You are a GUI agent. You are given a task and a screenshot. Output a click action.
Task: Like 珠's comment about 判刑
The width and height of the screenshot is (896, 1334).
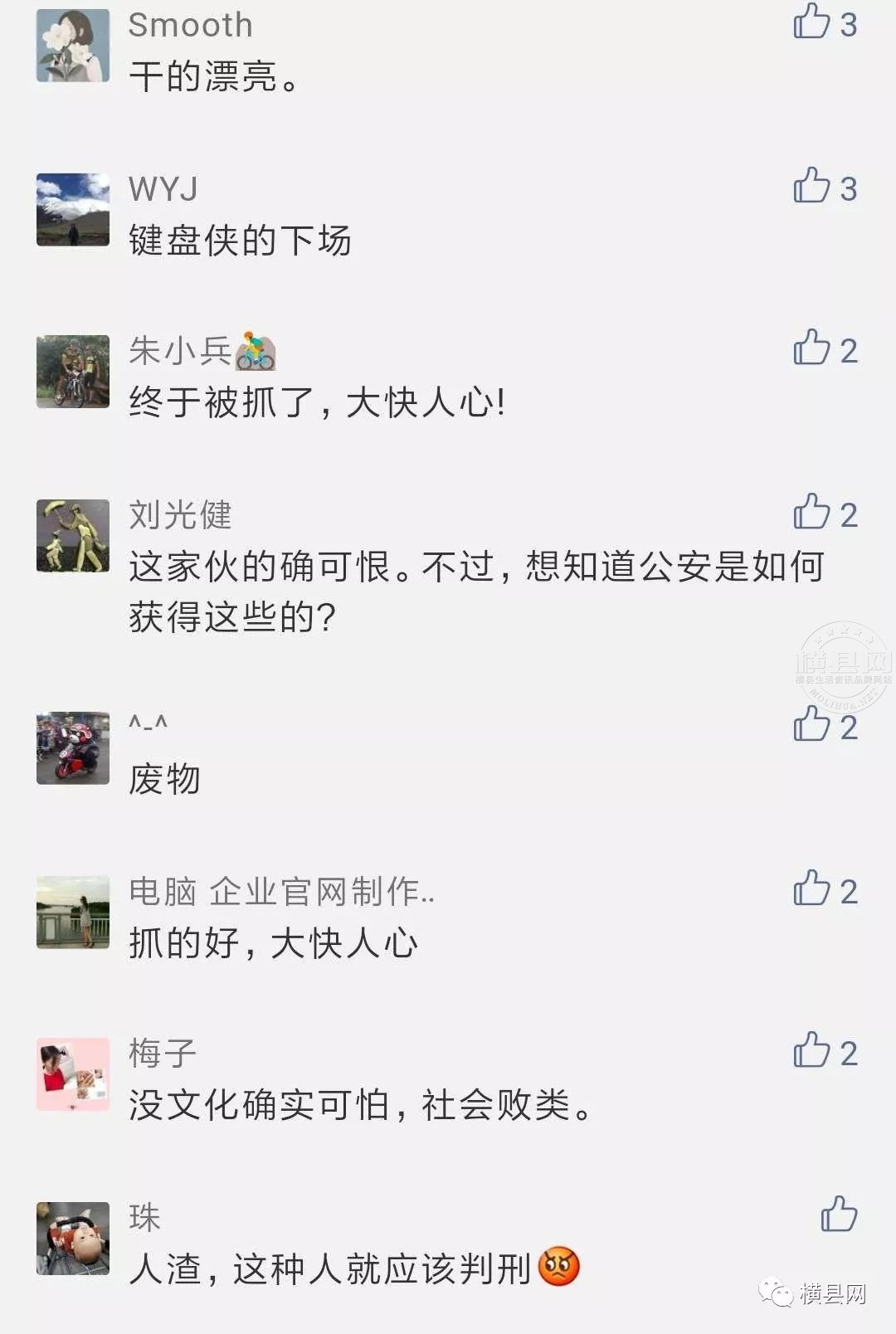click(x=838, y=1215)
